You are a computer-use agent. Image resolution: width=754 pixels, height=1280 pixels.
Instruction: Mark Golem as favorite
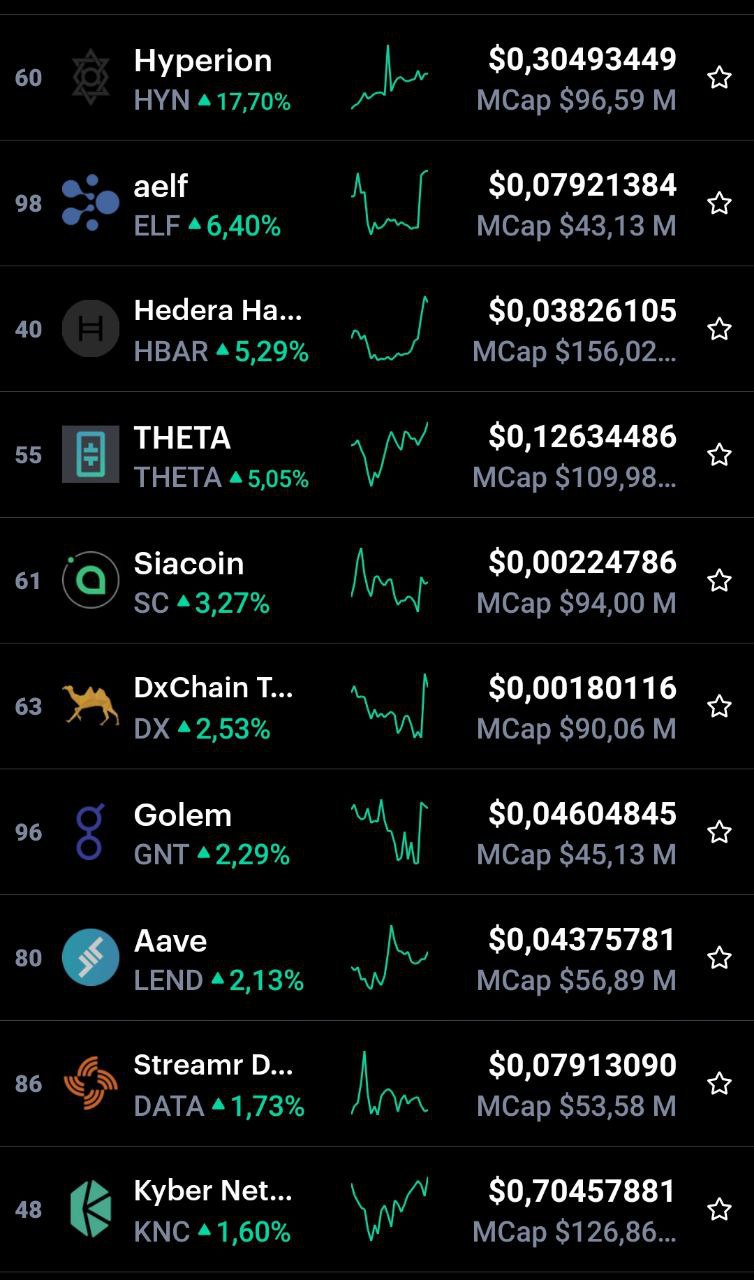pos(719,832)
